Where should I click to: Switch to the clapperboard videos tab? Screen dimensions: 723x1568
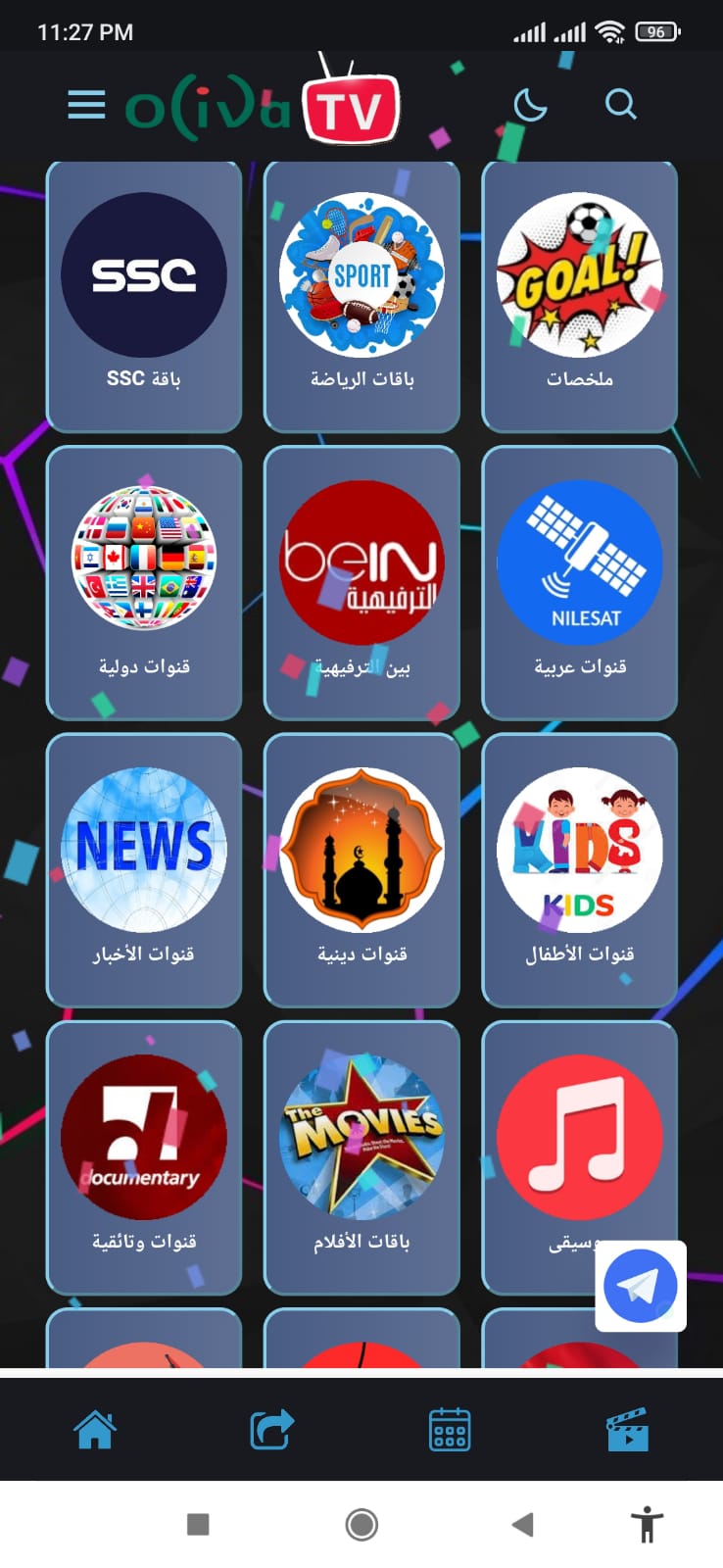click(627, 1430)
